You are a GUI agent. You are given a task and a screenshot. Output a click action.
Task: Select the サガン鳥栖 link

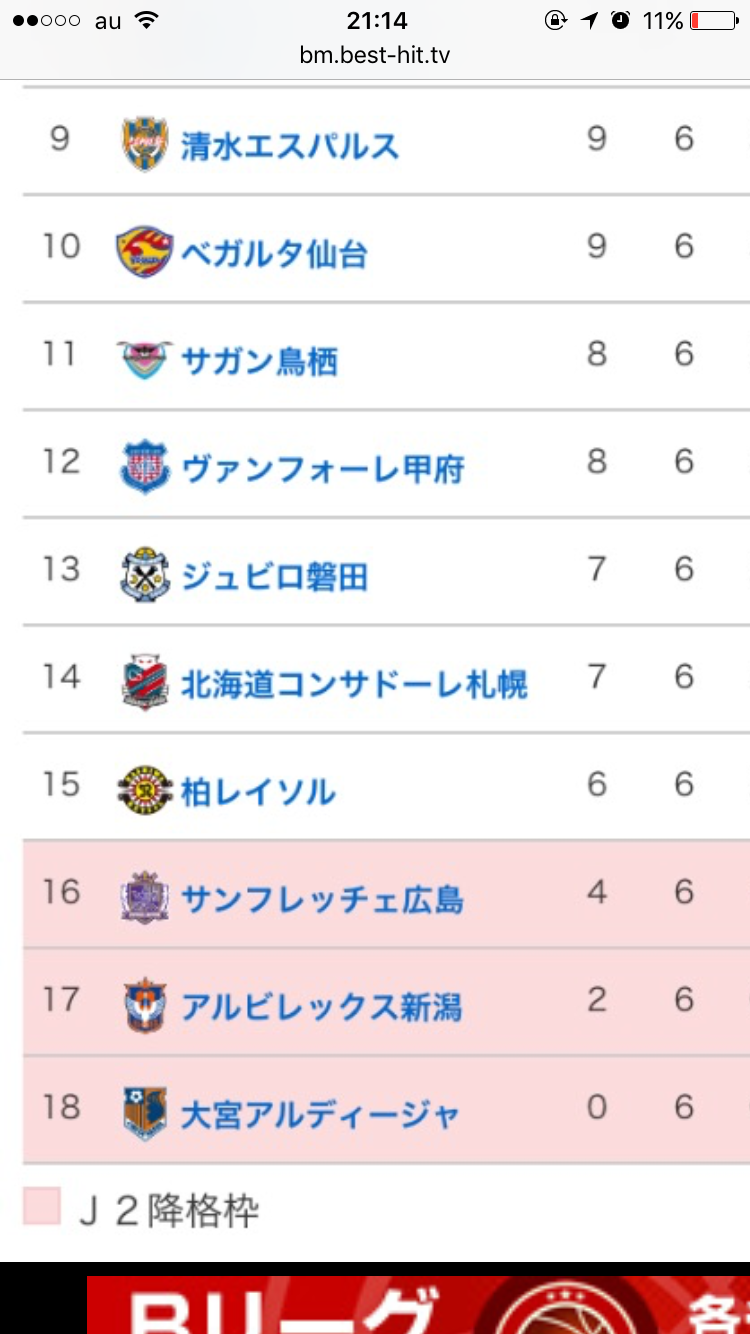tap(259, 361)
